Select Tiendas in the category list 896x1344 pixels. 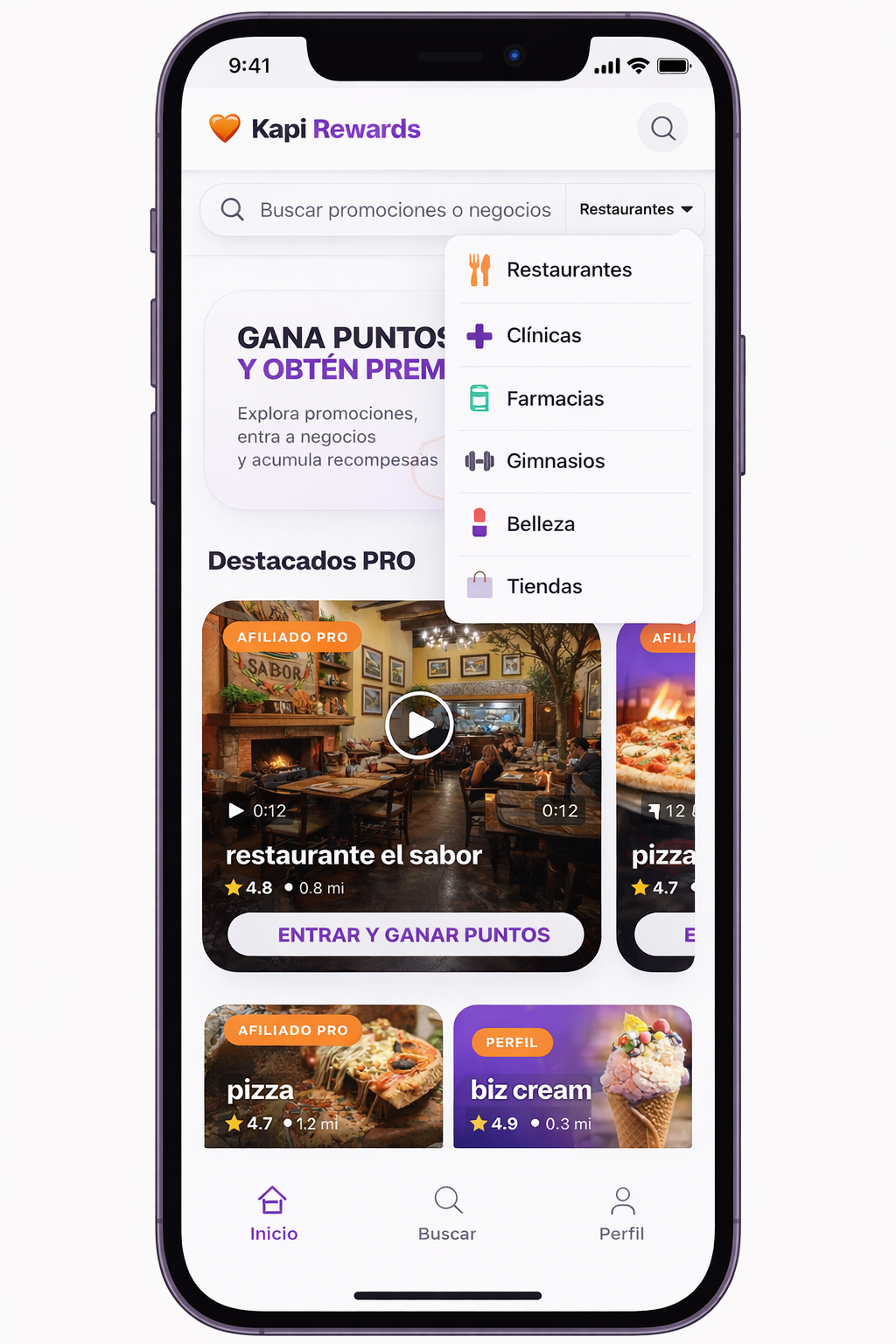click(544, 586)
